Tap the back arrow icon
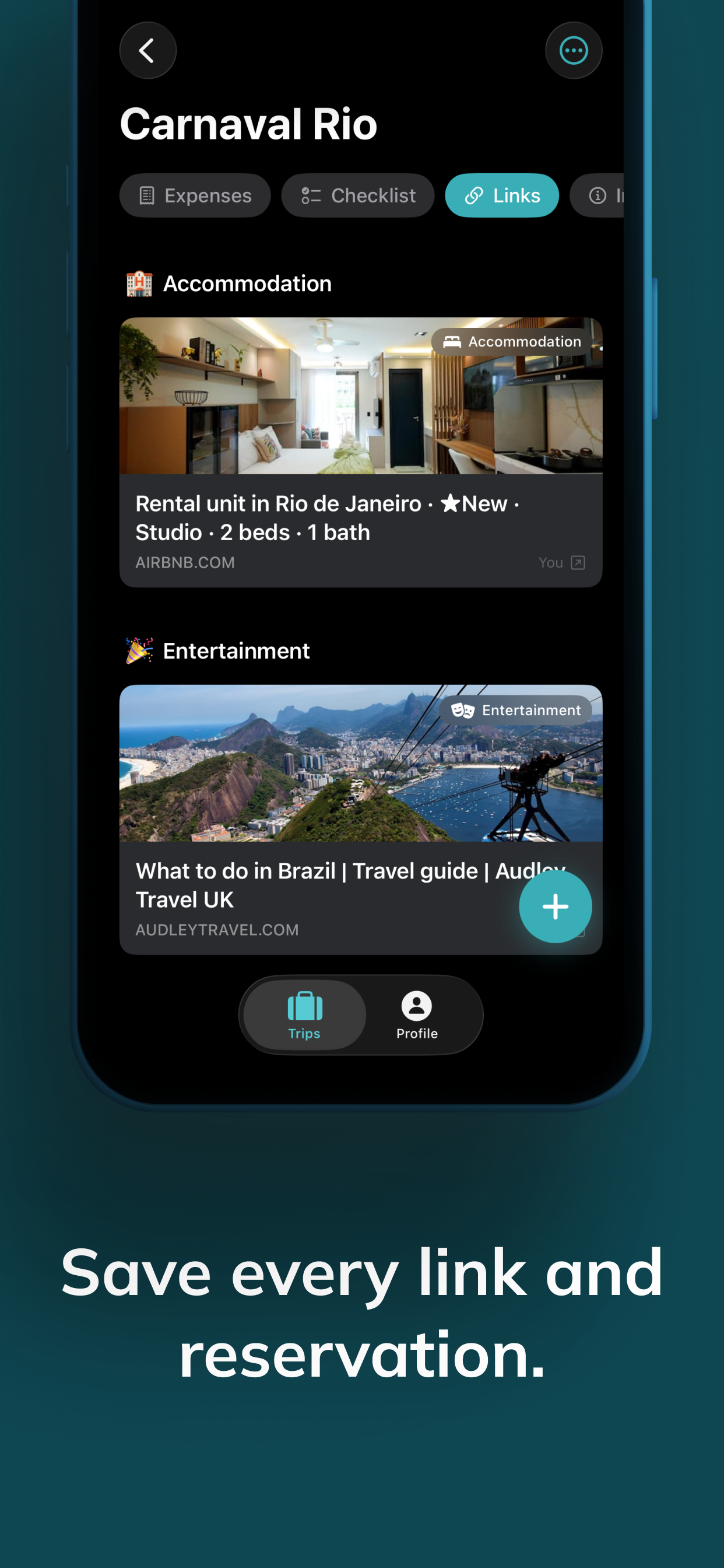The image size is (724, 1568). click(148, 50)
